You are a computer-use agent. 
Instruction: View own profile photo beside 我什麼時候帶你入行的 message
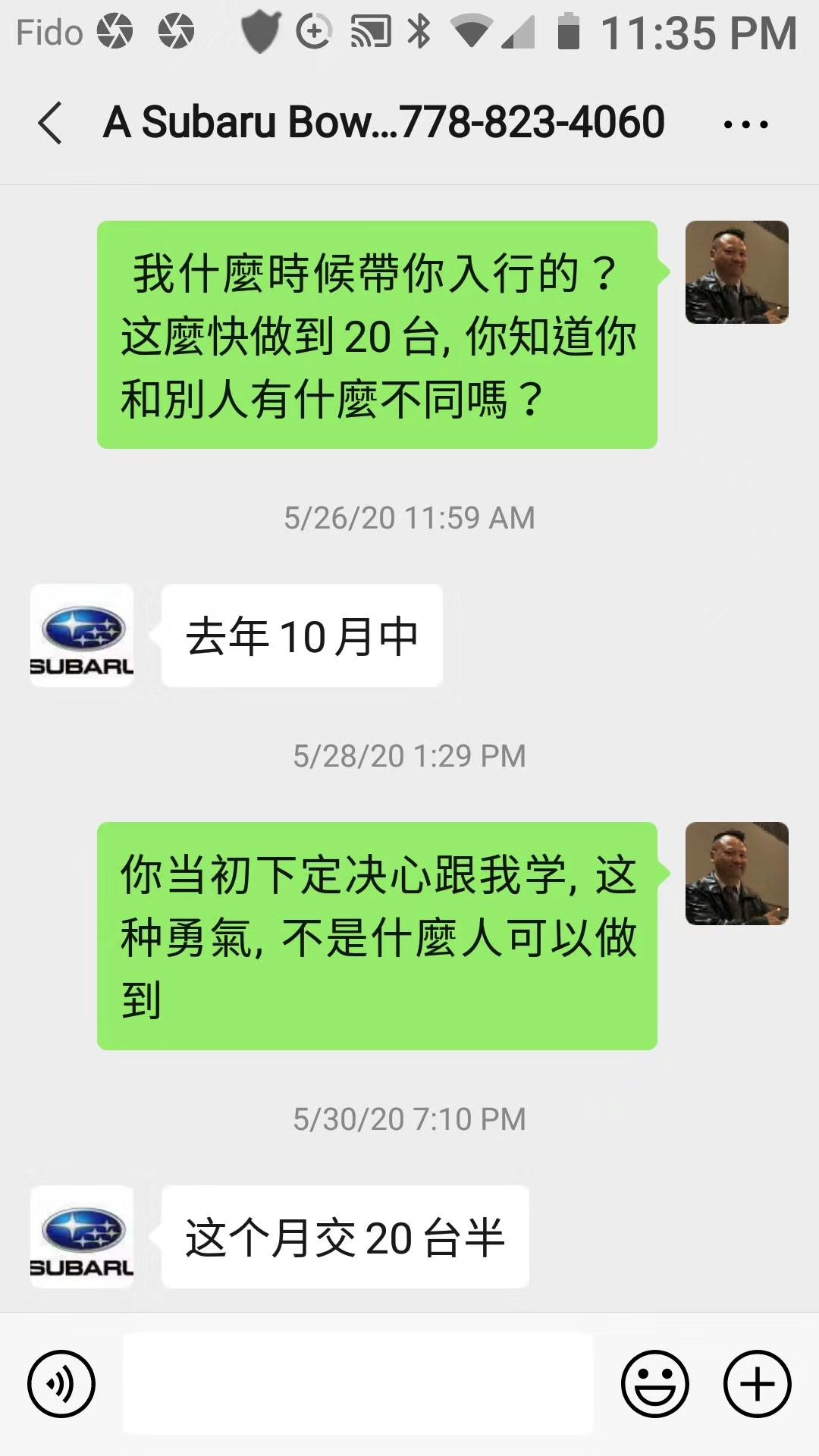736,272
